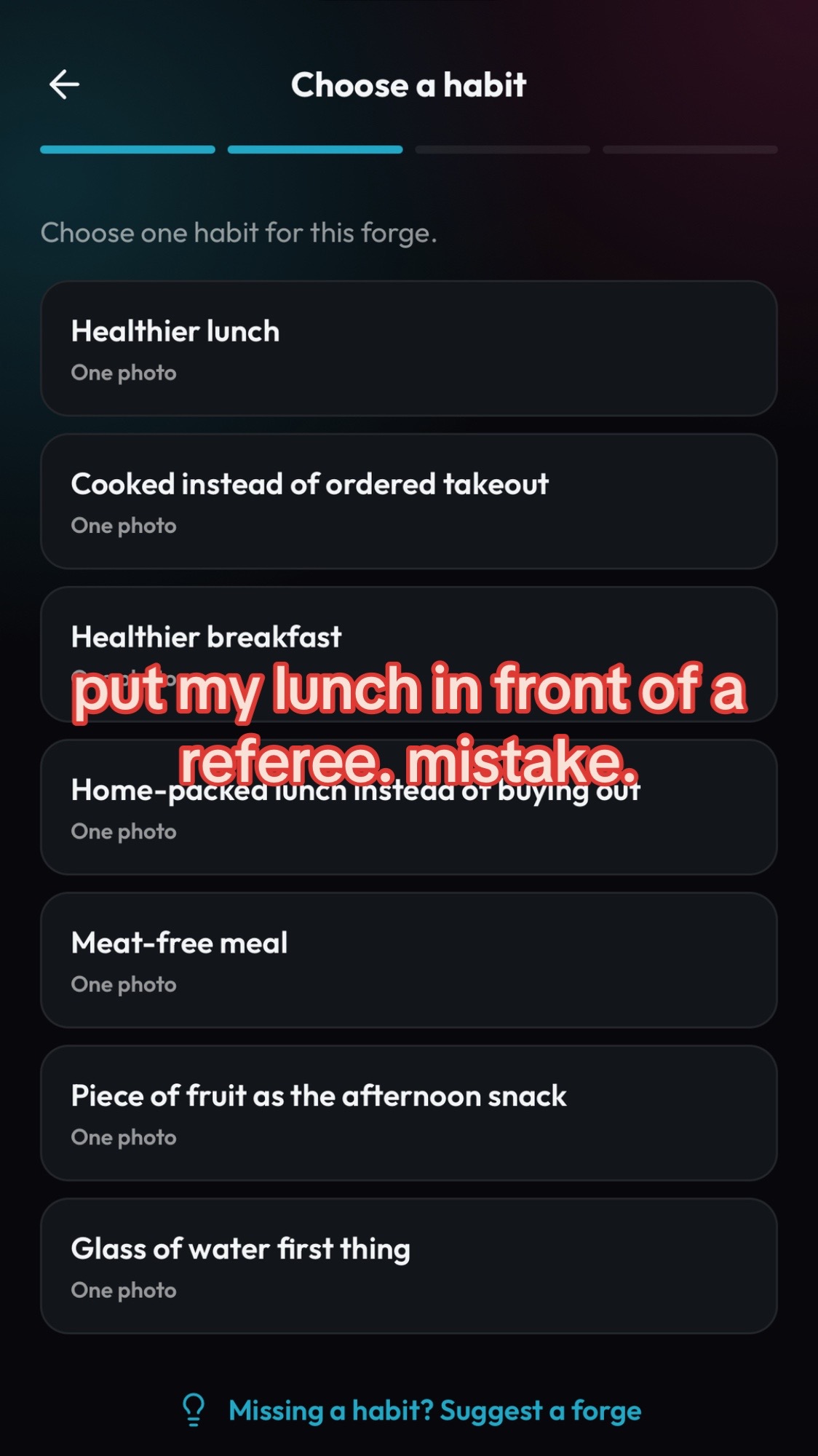Screen dimensions: 818x1456
Task: Pick the Healthier breakfast habit
Action: click(x=409, y=654)
